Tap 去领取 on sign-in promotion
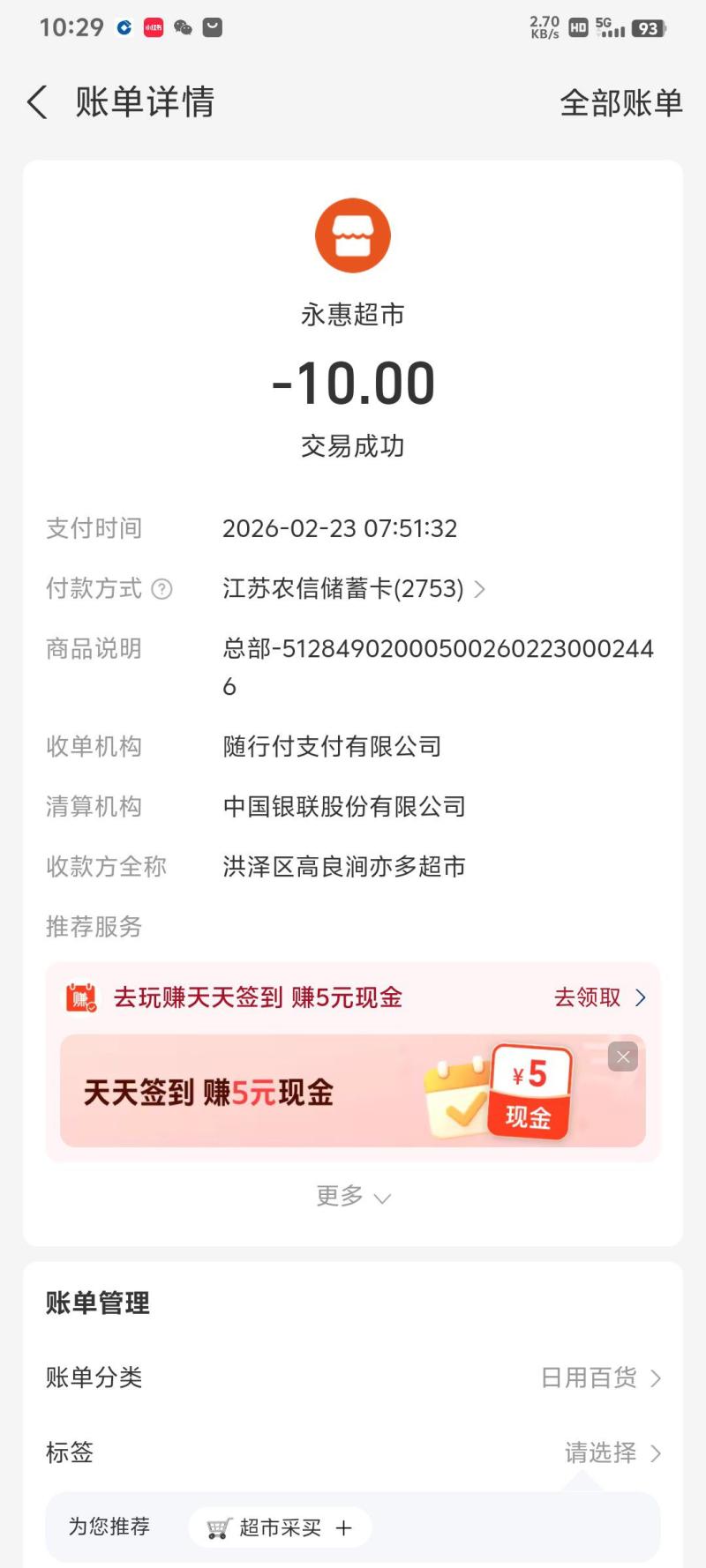Viewport: 706px width, 1568px height. pos(599,997)
